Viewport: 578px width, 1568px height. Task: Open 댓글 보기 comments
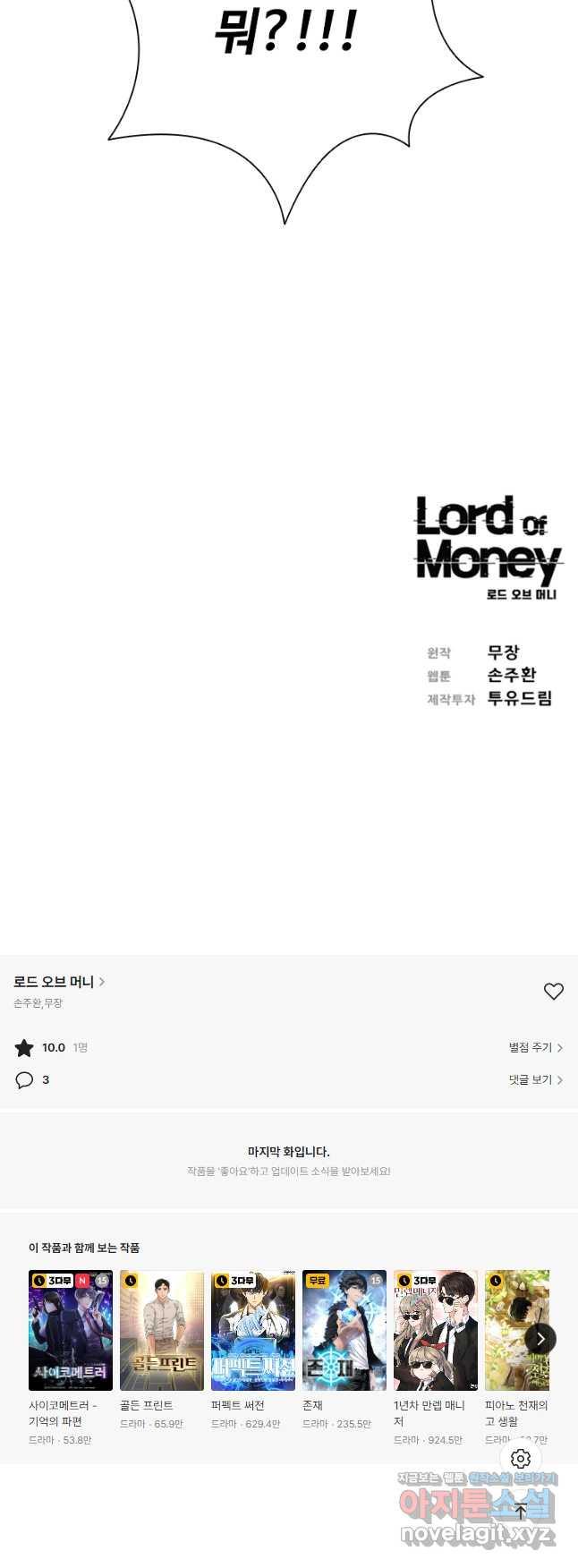coord(535,1080)
